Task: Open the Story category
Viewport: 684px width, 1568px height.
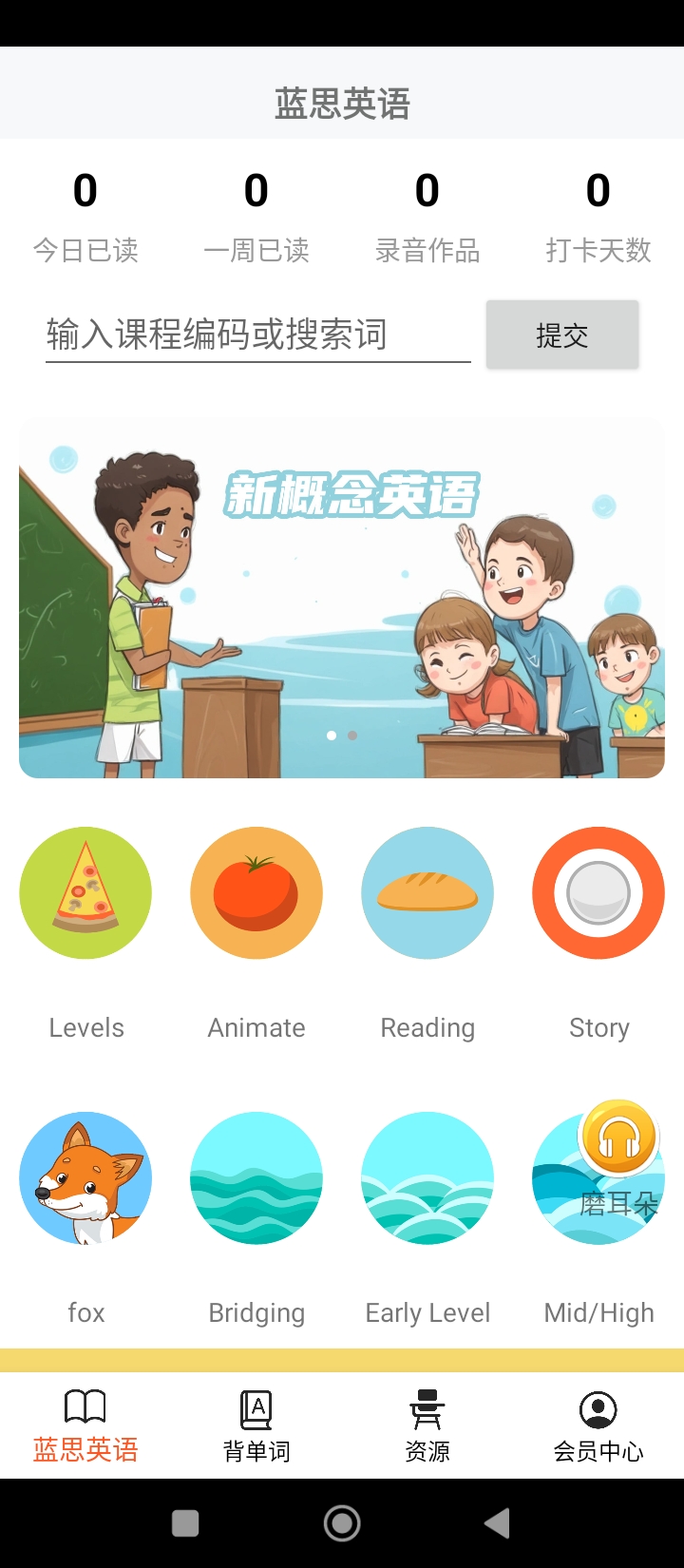Action: pos(598,893)
